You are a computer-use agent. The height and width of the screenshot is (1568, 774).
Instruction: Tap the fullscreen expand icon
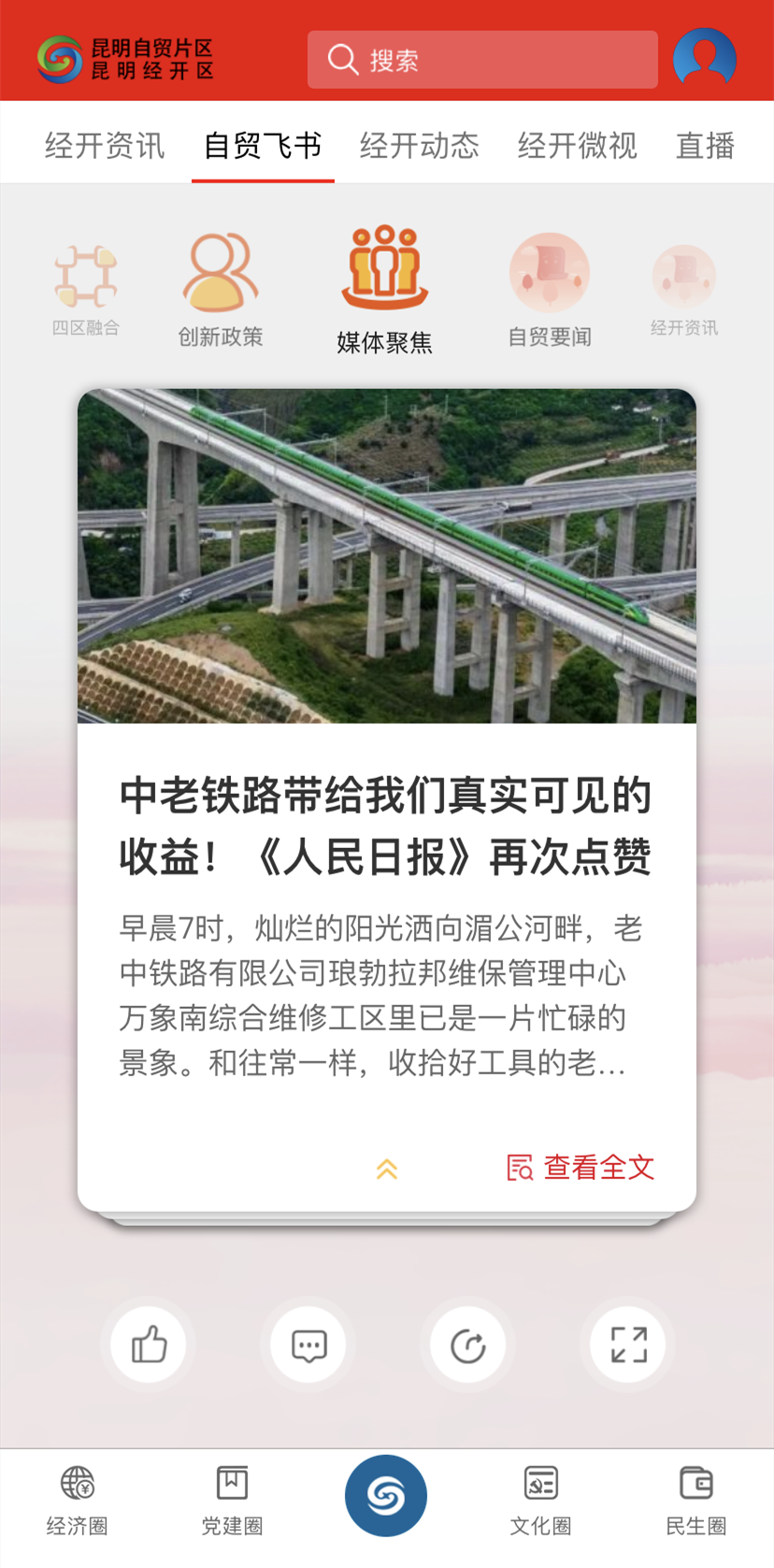(x=628, y=1345)
